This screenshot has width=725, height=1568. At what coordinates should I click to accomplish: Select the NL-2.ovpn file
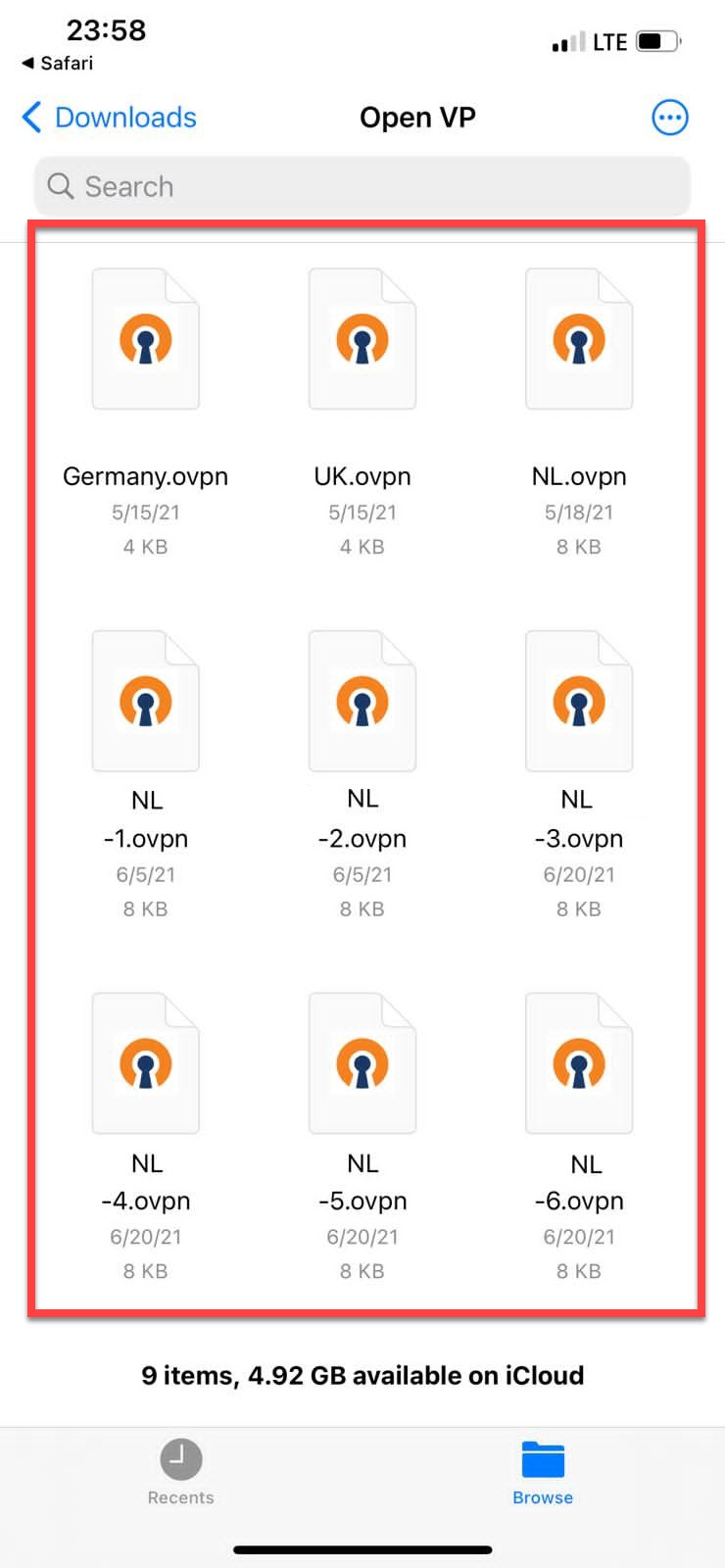pyautogui.click(x=362, y=702)
